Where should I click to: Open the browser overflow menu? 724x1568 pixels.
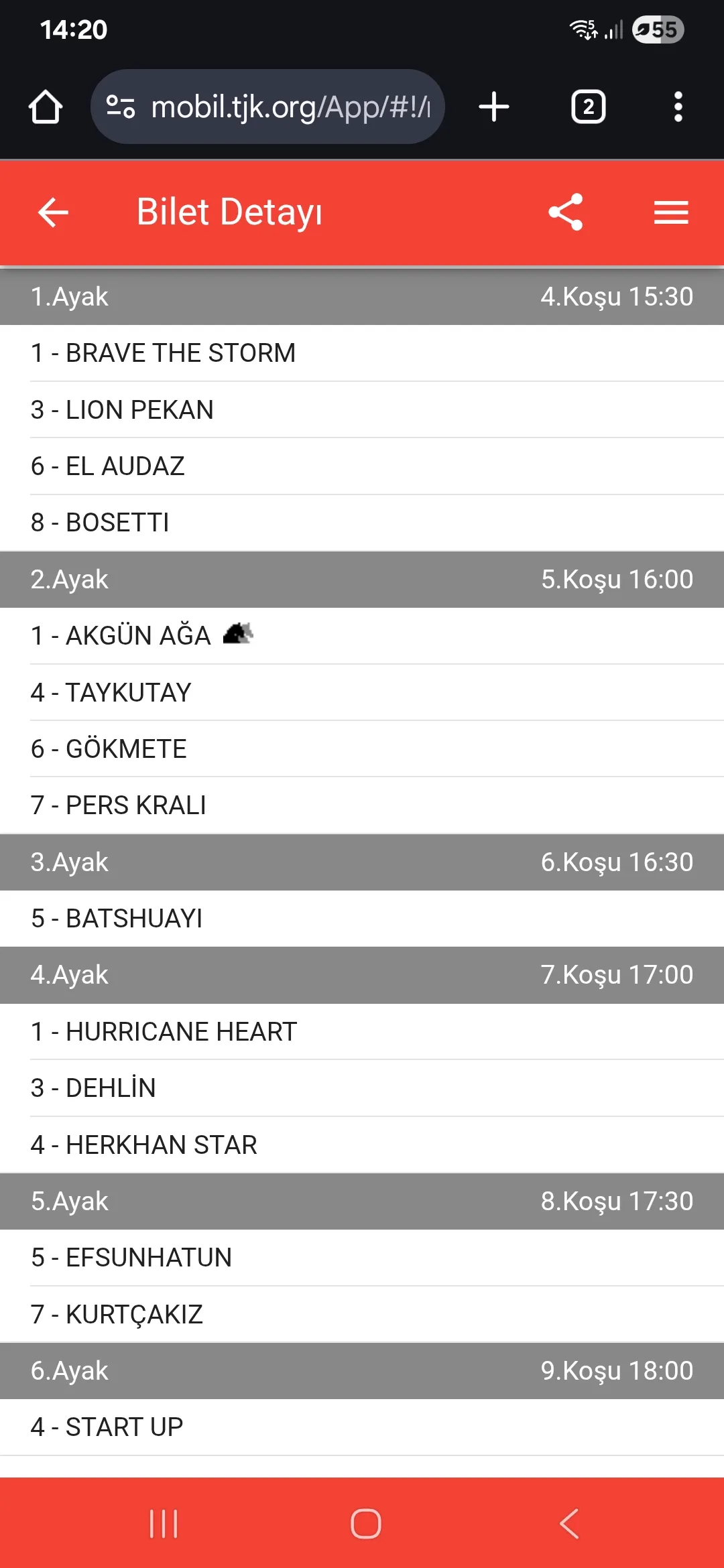pyautogui.click(x=678, y=107)
